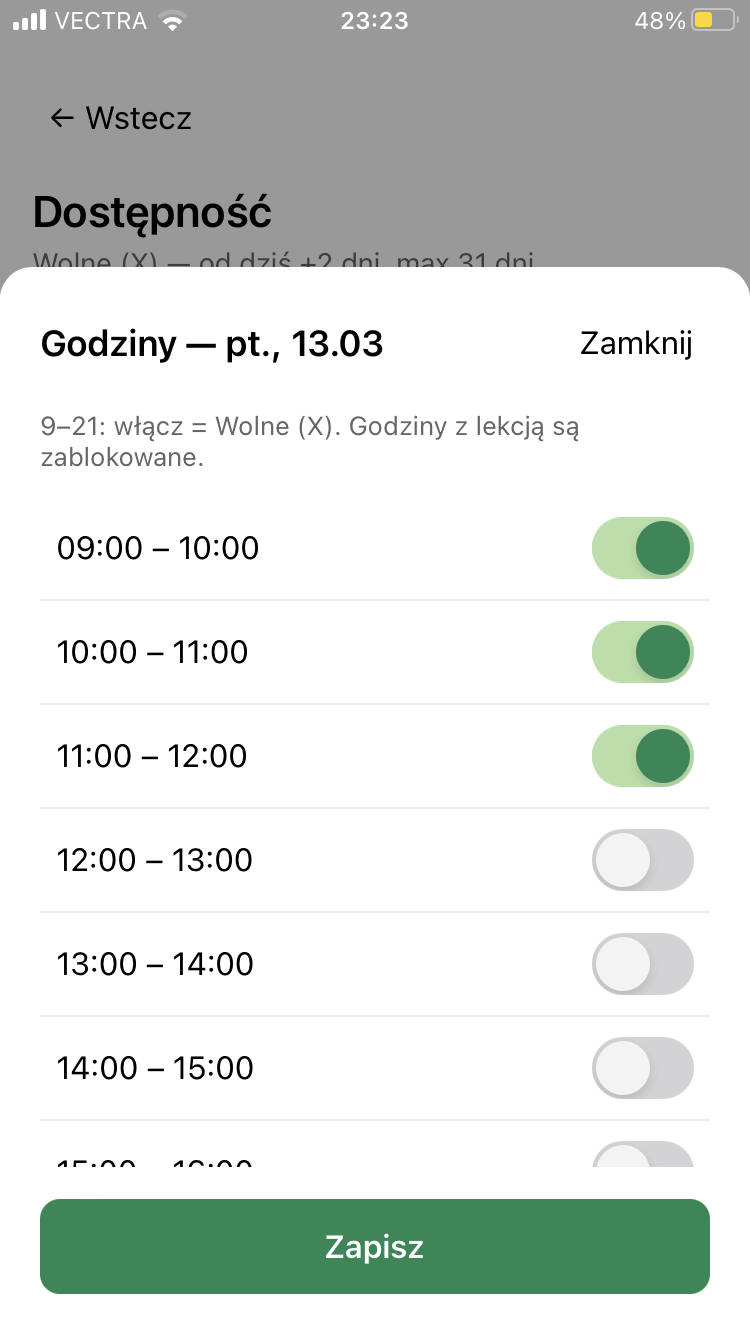Enable the 12:00 – 13:00 toggle
Image resolution: width=750 pixels, height=1334 pixels.
(643, 860)
